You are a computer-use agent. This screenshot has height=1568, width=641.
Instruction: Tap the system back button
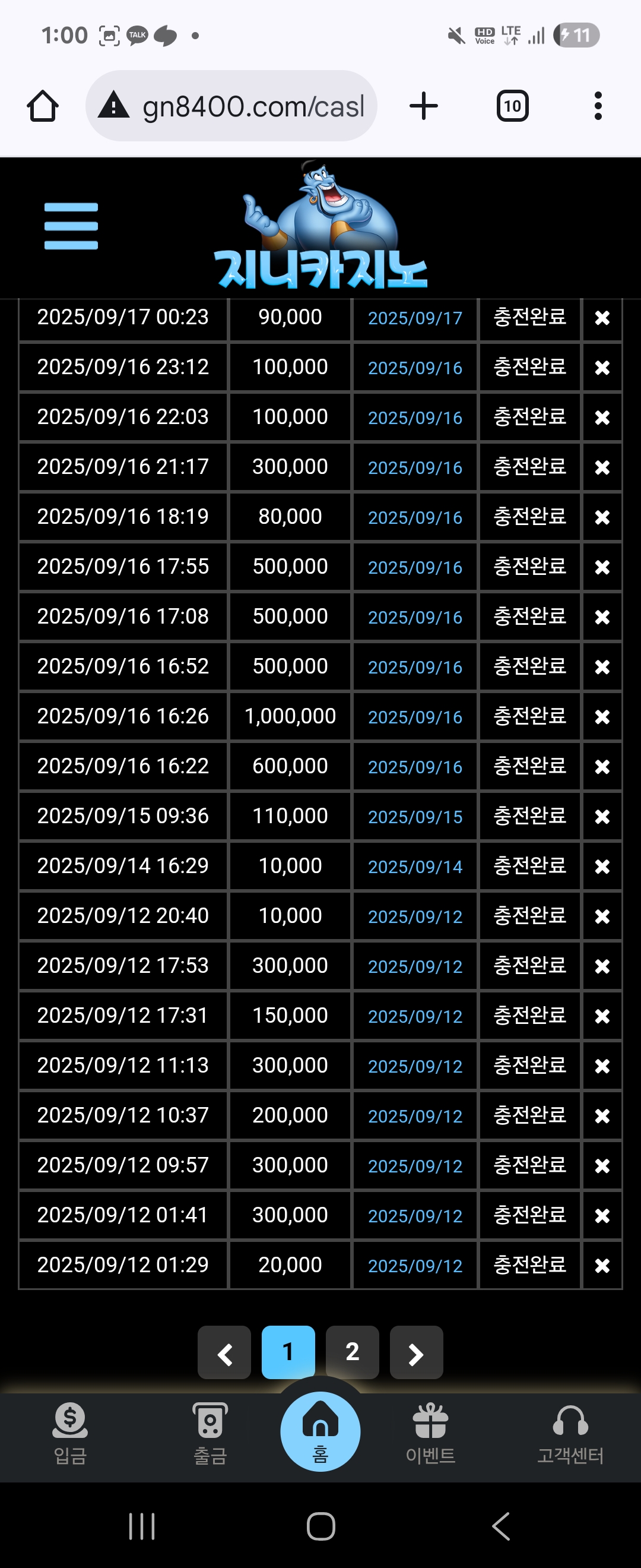tap(500, 1526)
